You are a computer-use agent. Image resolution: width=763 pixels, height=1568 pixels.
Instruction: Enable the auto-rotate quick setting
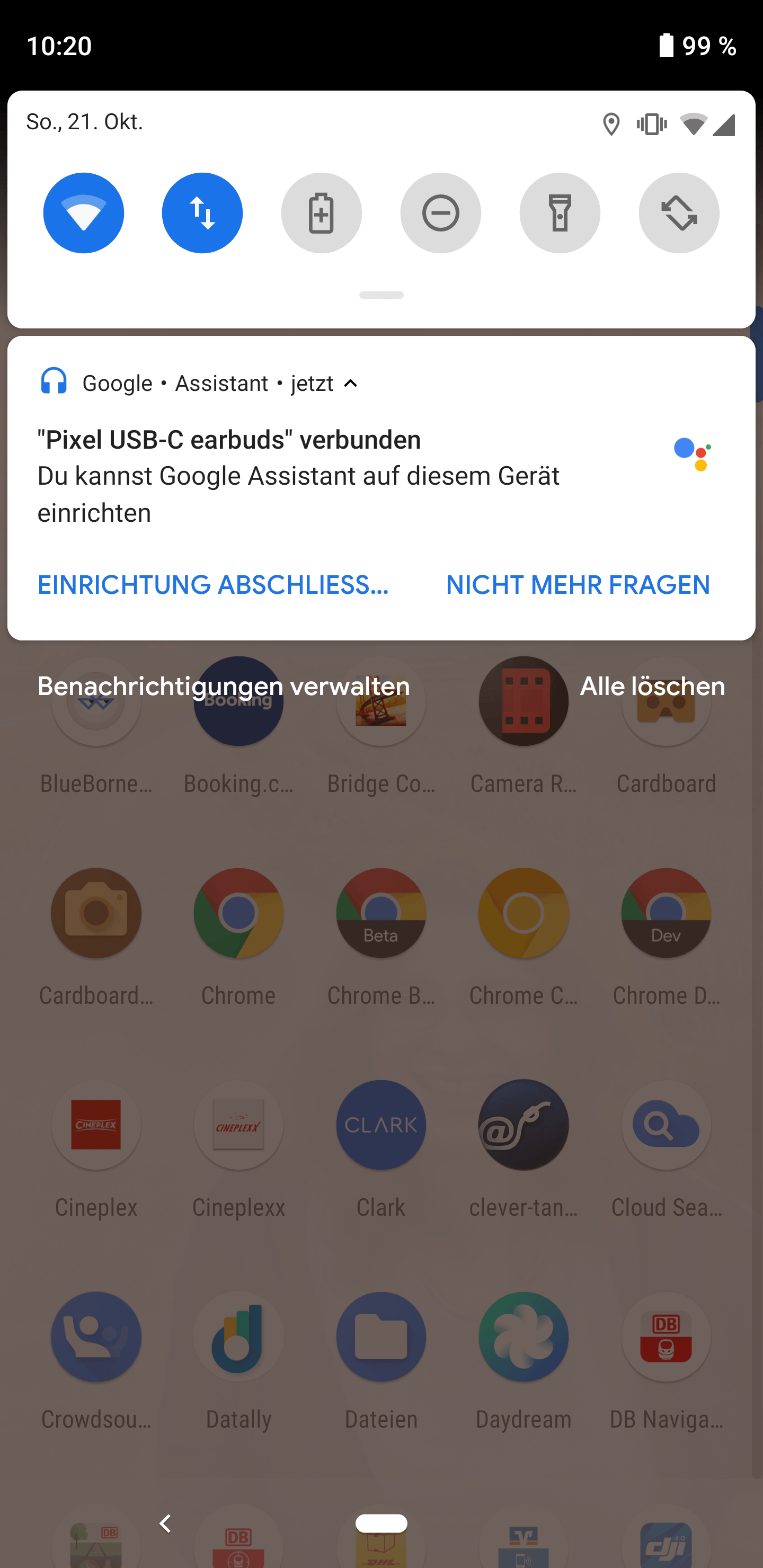pos(678,213)
